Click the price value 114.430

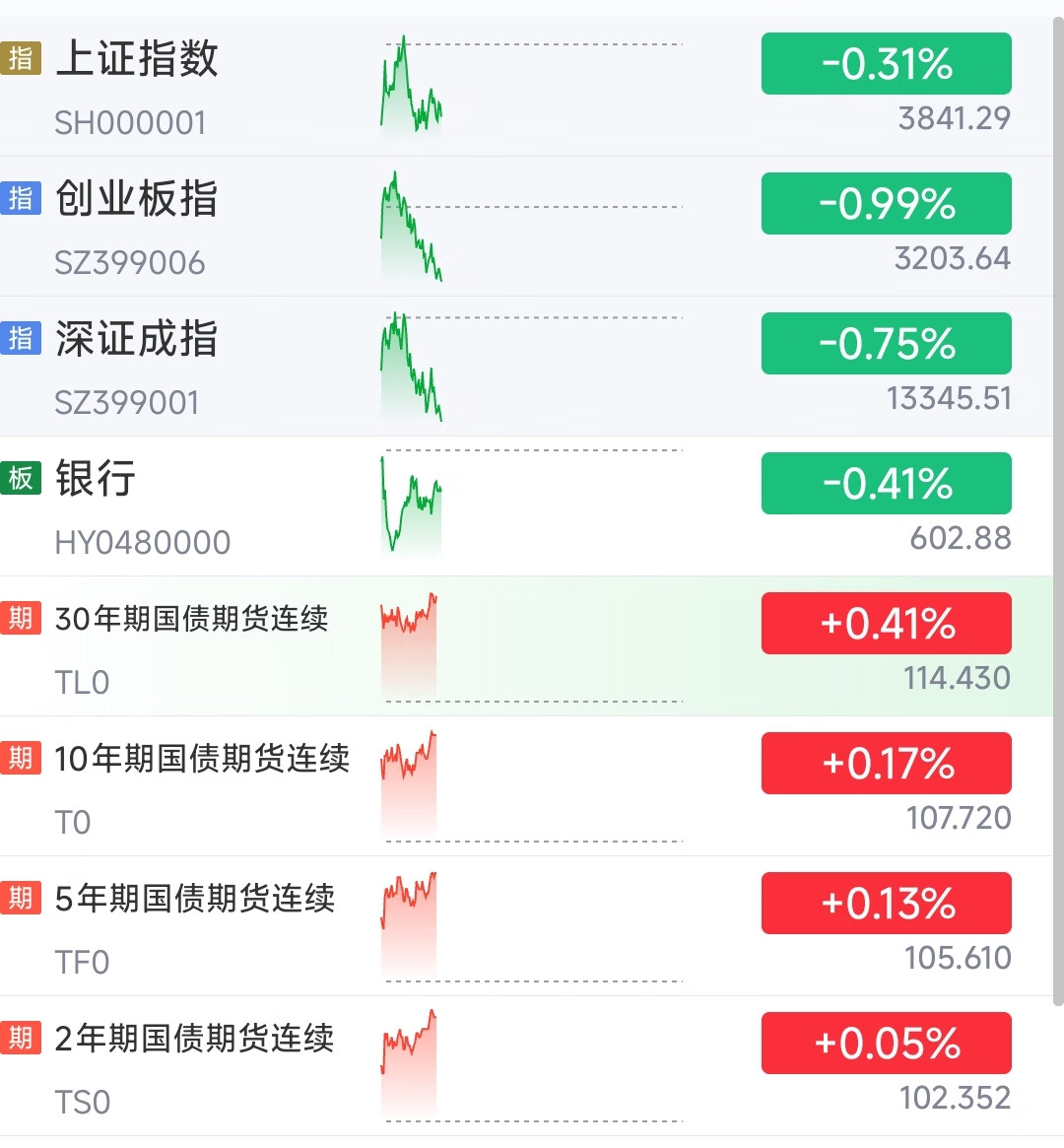[x=957, y=678]
